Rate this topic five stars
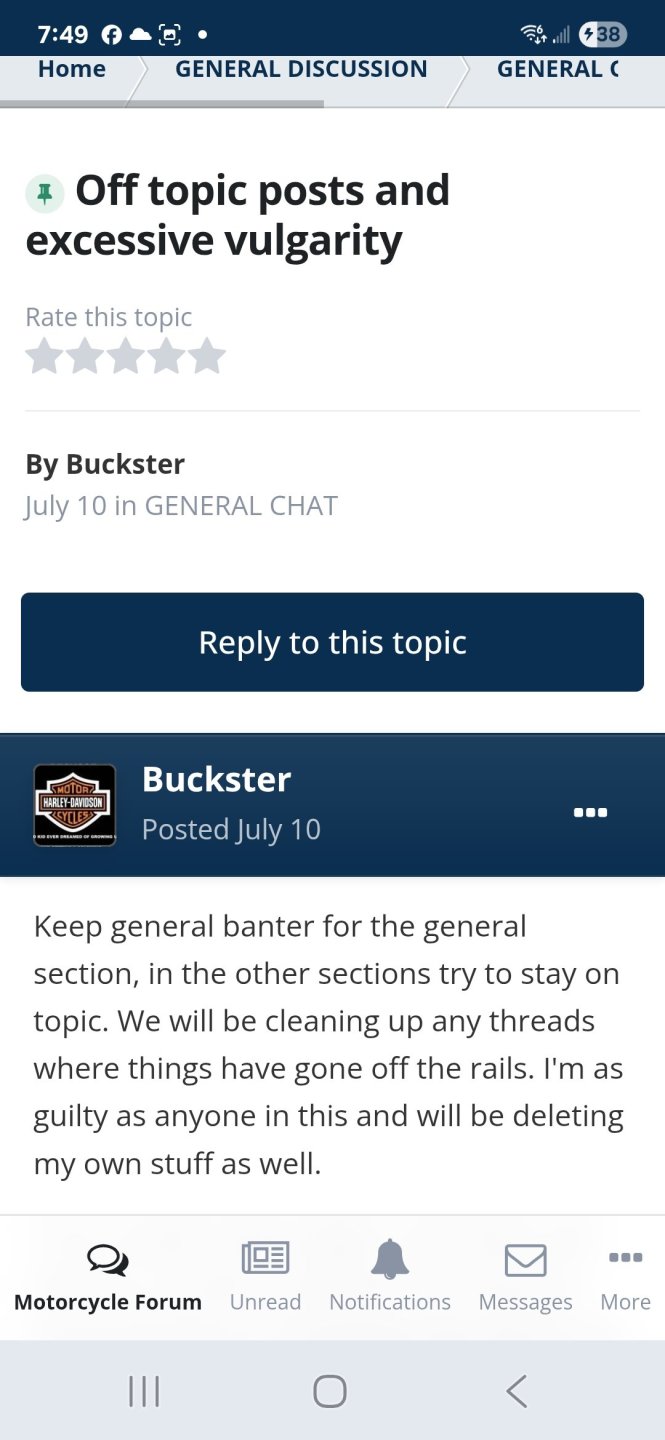Screen dimensions: 665x1440 pyautogui.click(x=207, y=357)
